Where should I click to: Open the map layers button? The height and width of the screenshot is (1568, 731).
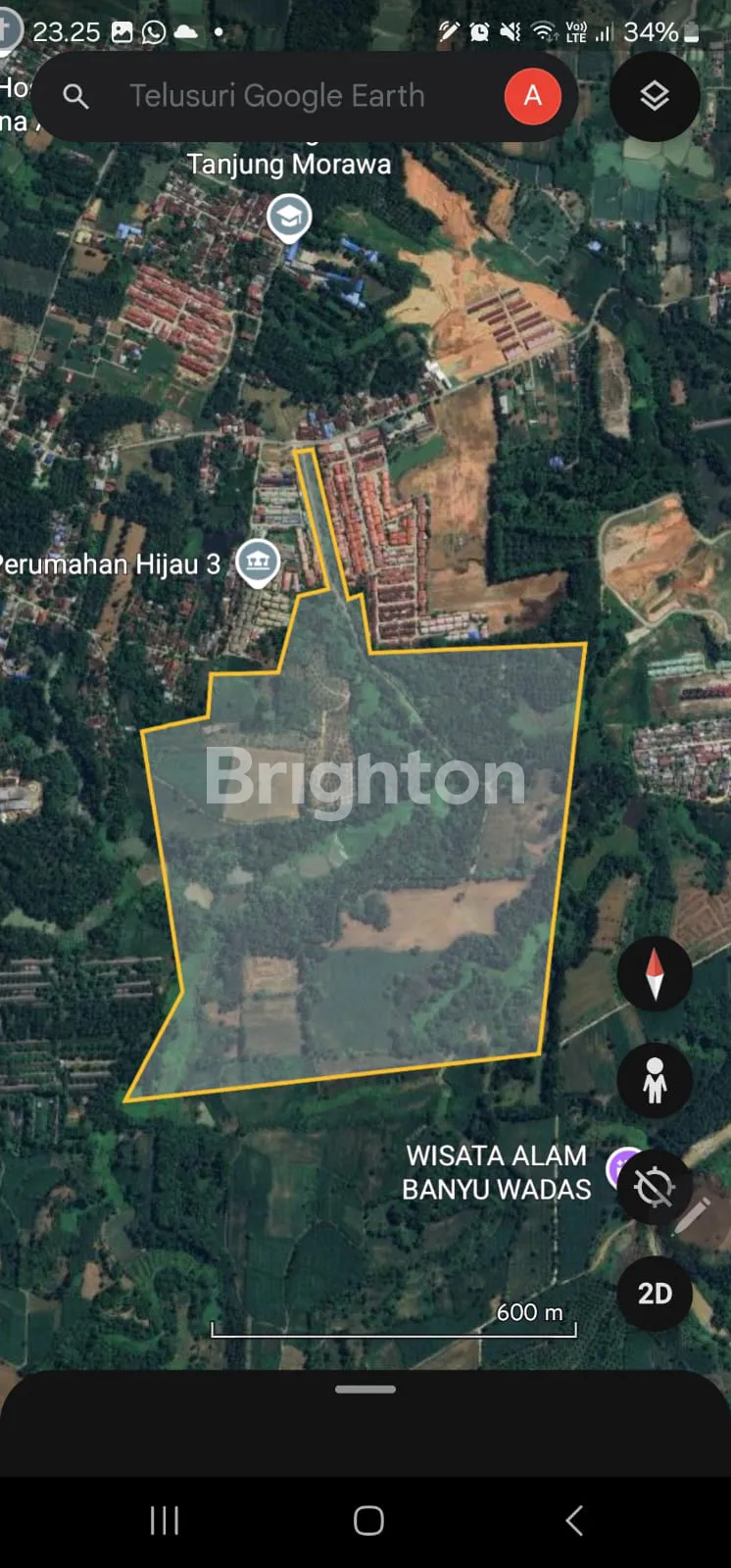click(655, 96)
